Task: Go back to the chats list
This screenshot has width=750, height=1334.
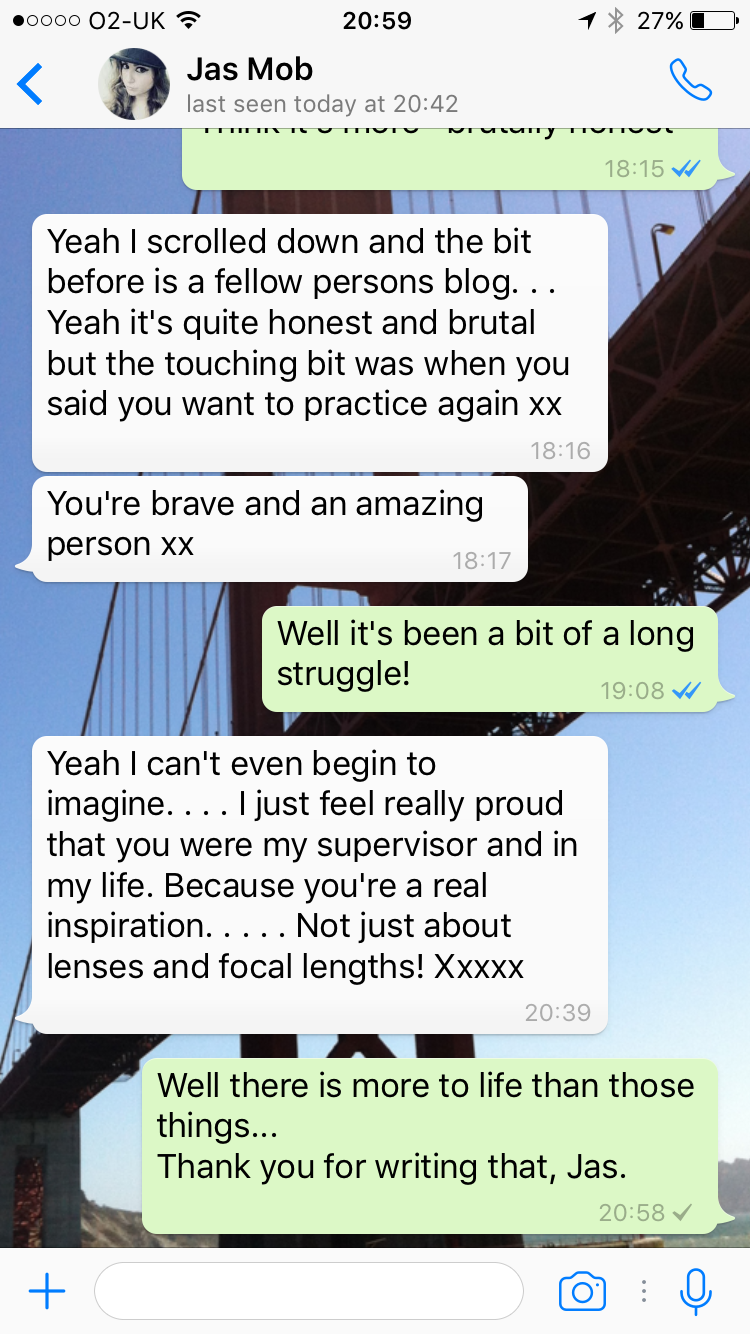Action: point(31,83)
